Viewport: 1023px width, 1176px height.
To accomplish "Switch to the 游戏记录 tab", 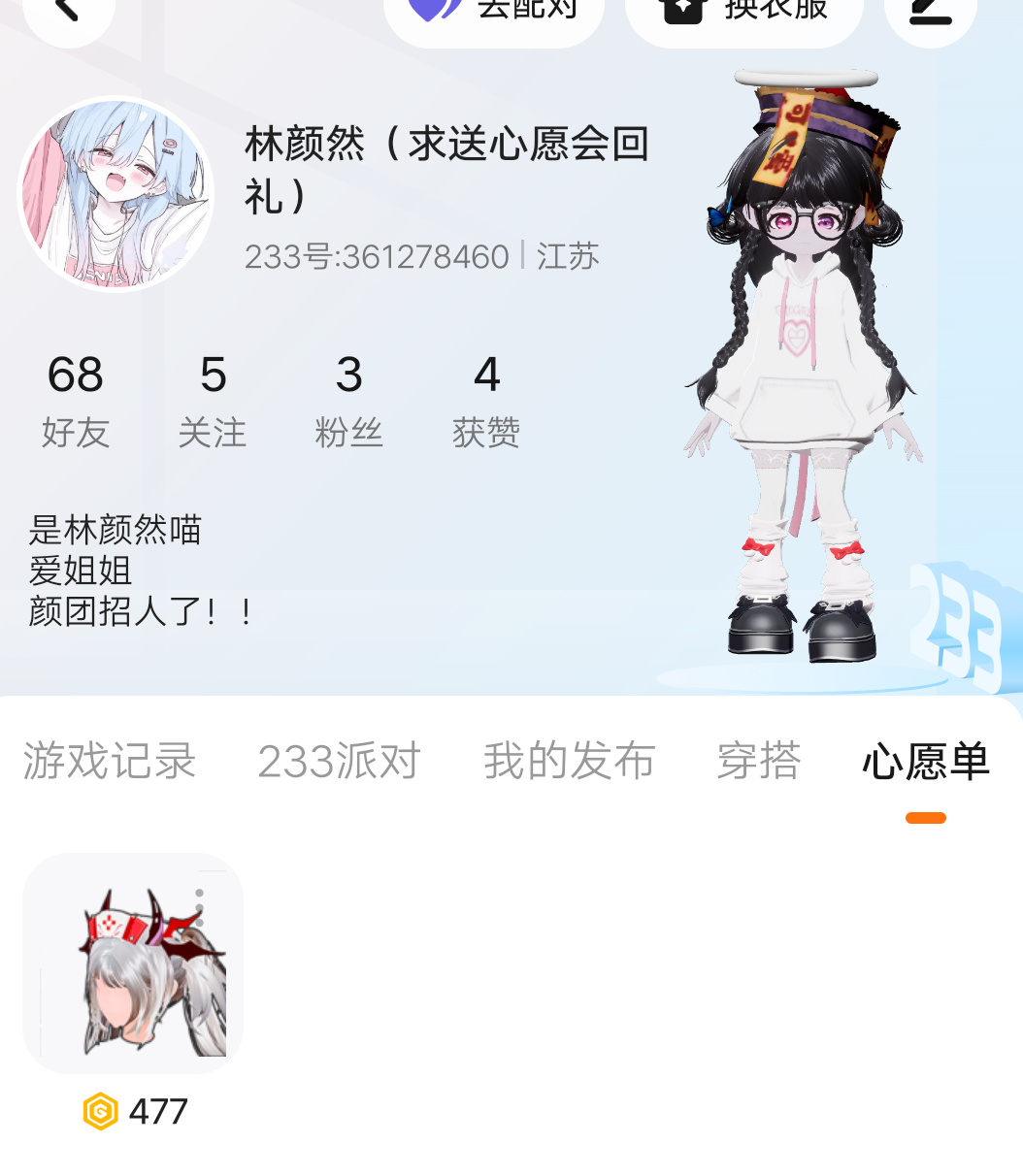I will [x=110, y=761].
